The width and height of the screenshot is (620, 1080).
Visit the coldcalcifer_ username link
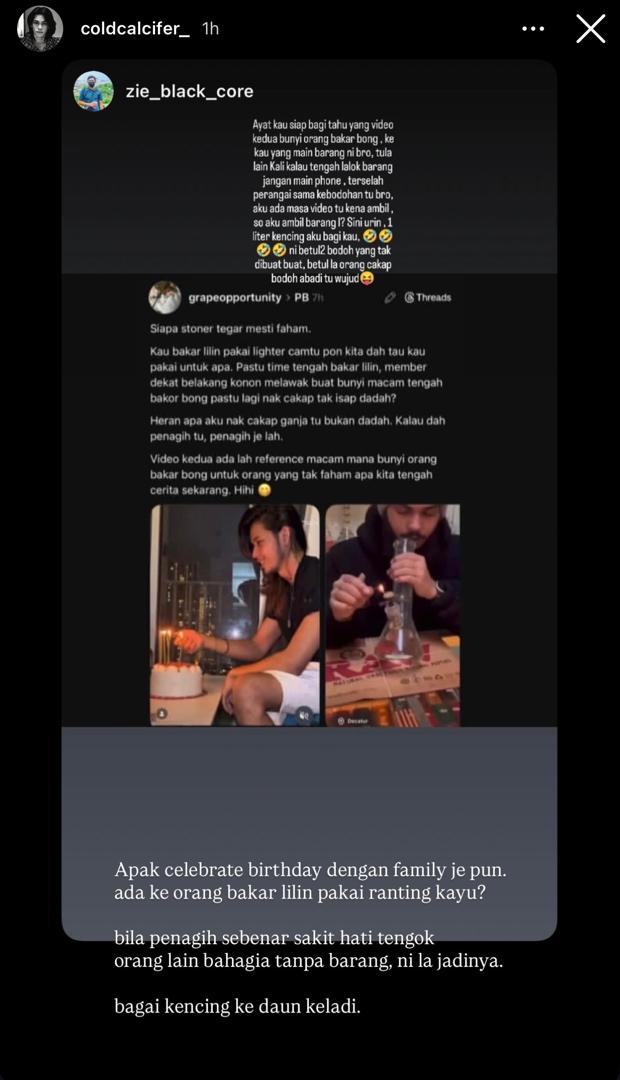tap(134, 29)
